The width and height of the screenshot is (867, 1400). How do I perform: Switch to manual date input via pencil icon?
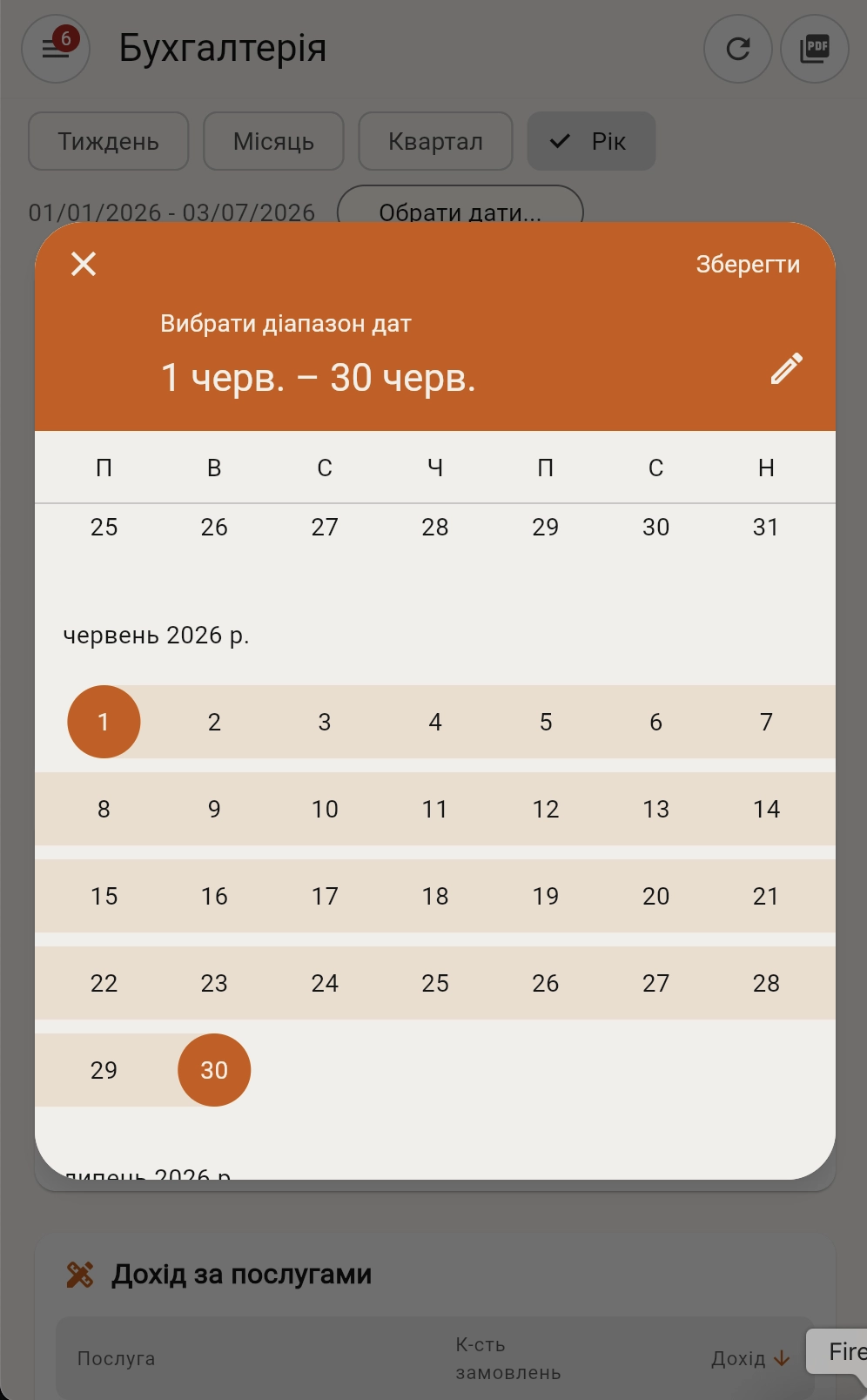pos(787,368)
